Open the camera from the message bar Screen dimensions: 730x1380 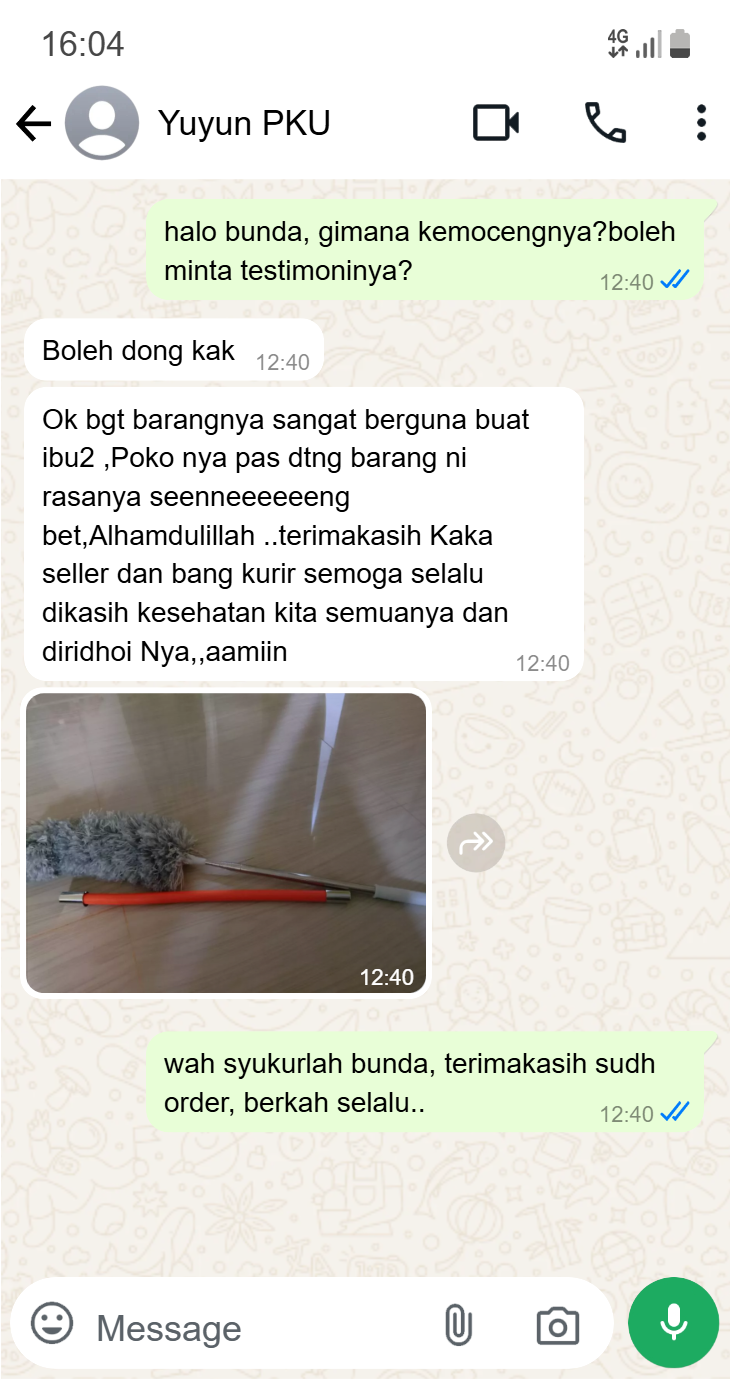coord(557,1326)
